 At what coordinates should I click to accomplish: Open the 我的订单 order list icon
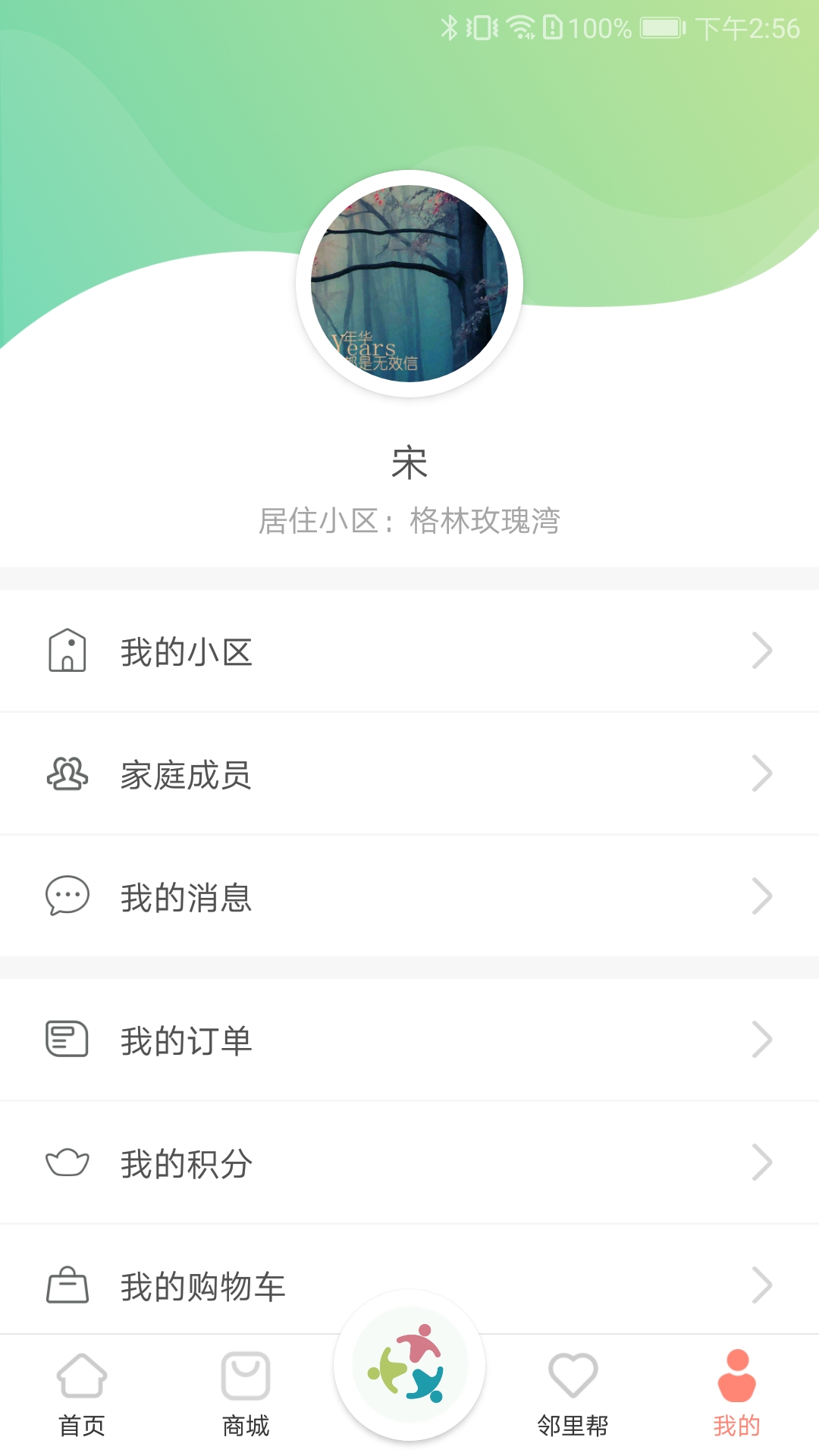coord(67,1040)
